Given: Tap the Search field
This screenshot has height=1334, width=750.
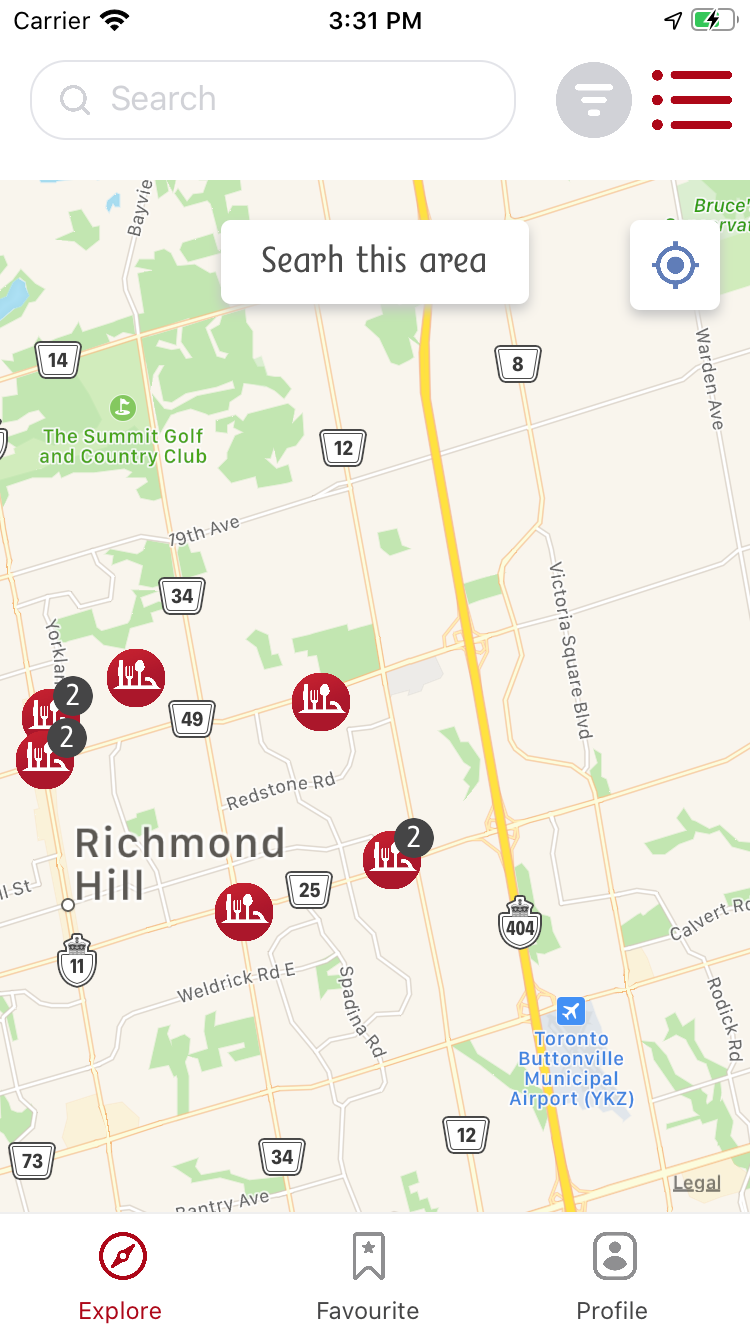Looking at the screenshot, I should click(x=272, y=100).
